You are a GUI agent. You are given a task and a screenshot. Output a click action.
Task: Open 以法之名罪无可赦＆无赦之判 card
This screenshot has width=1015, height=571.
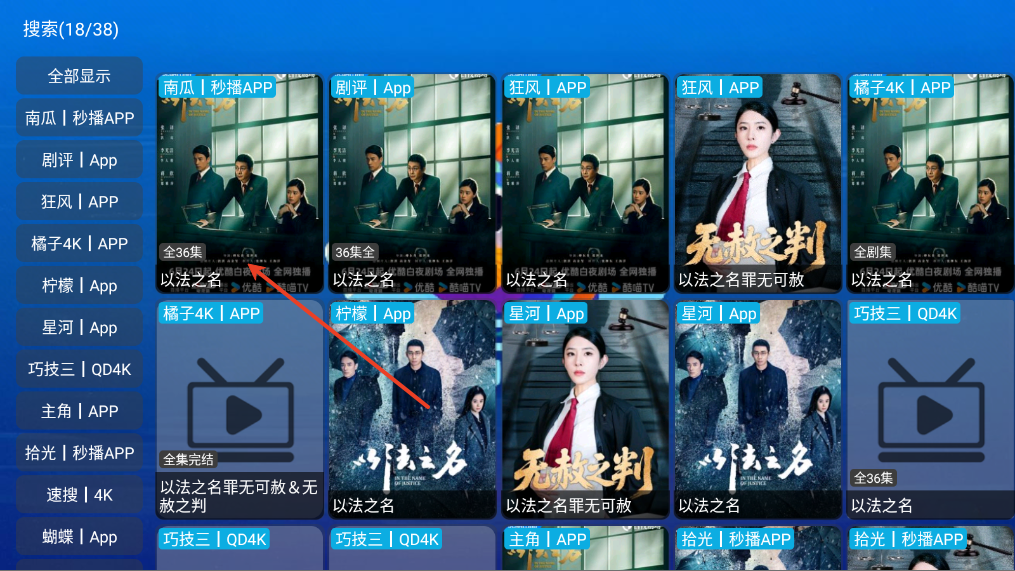[240, 410]
